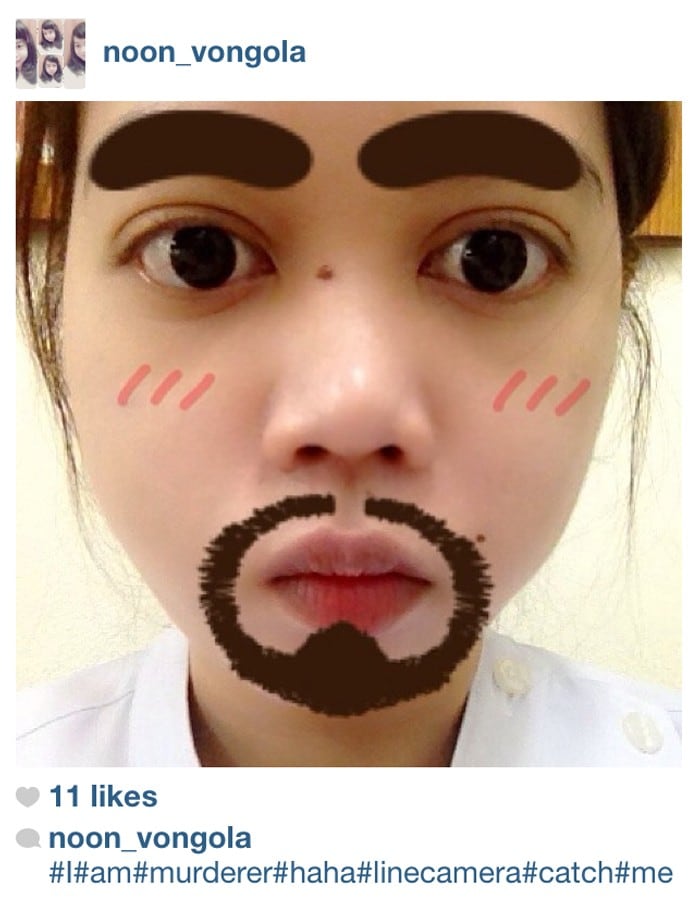View the 11 likes list
Viewport: 699px width, 900px height.
103,797
